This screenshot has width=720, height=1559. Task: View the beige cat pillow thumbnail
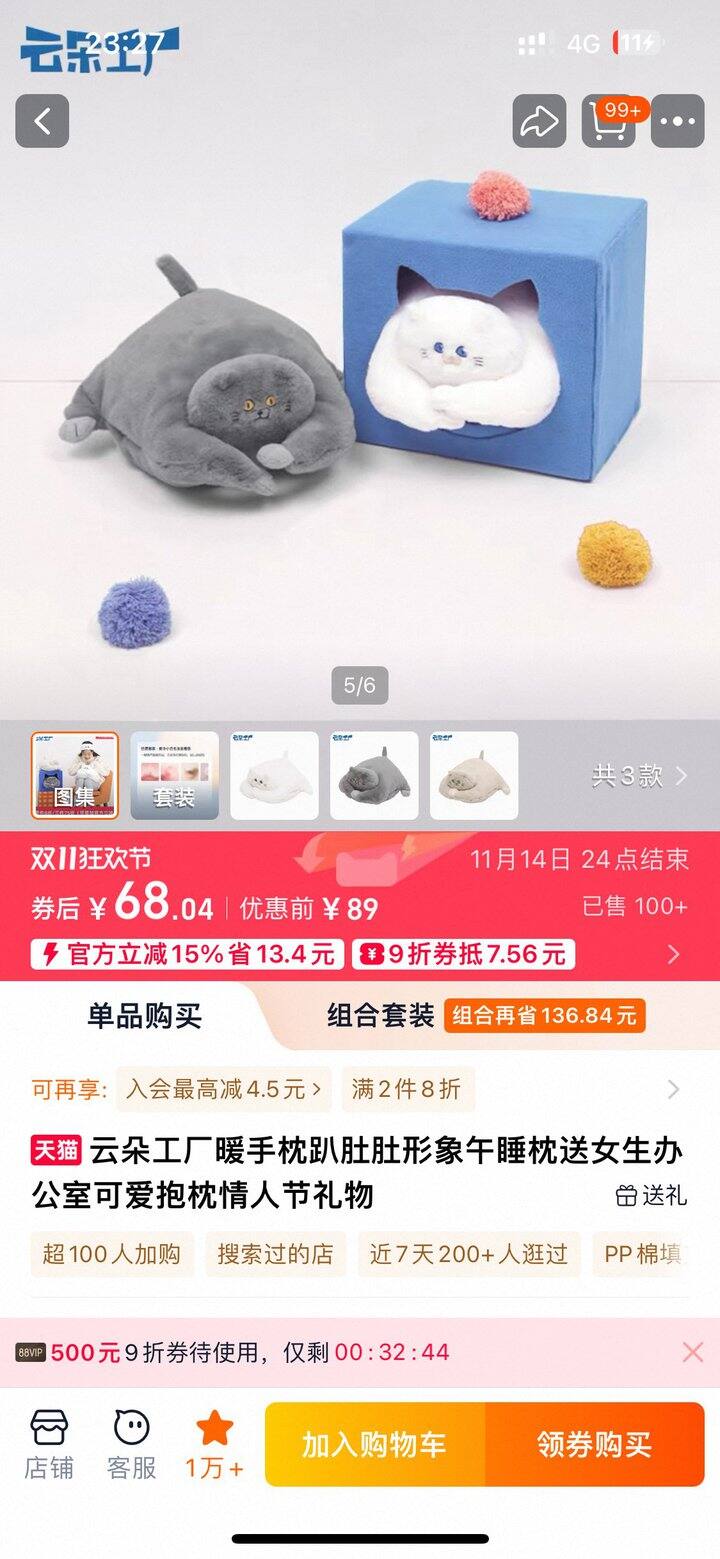tap(474, 776)
